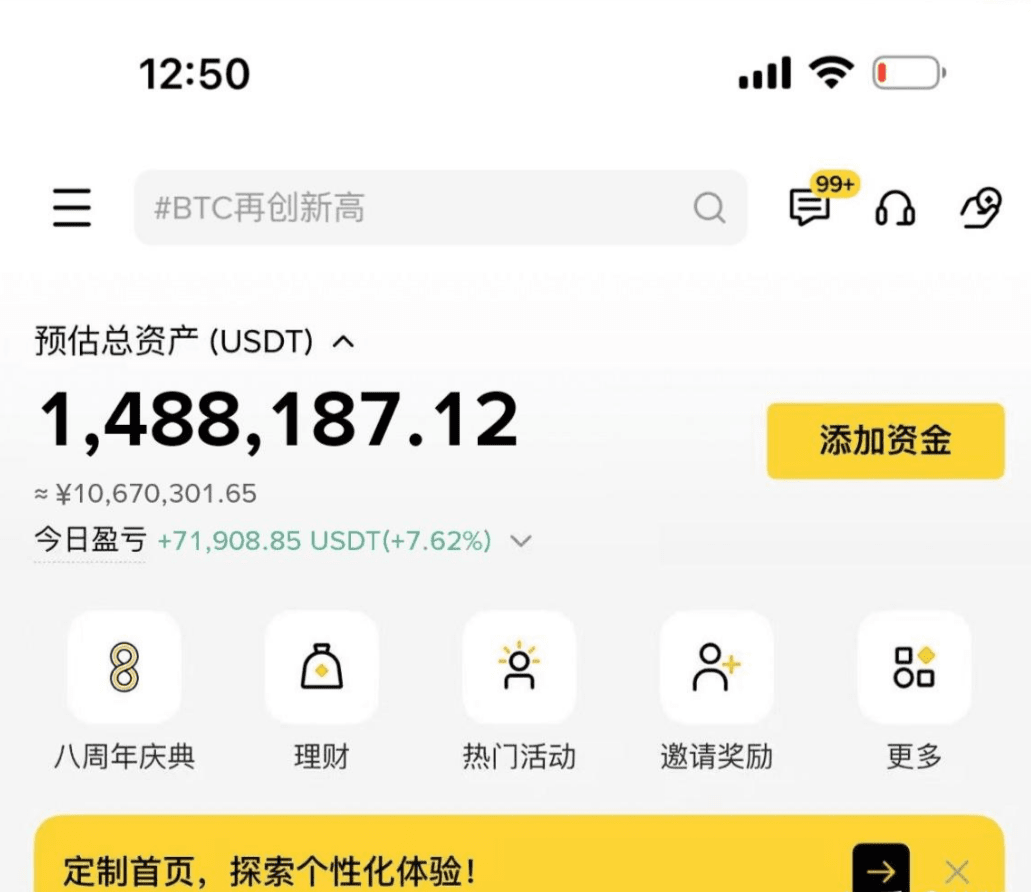
Task: Open 邀请奖励 shortcut
Action: (716, 667)
